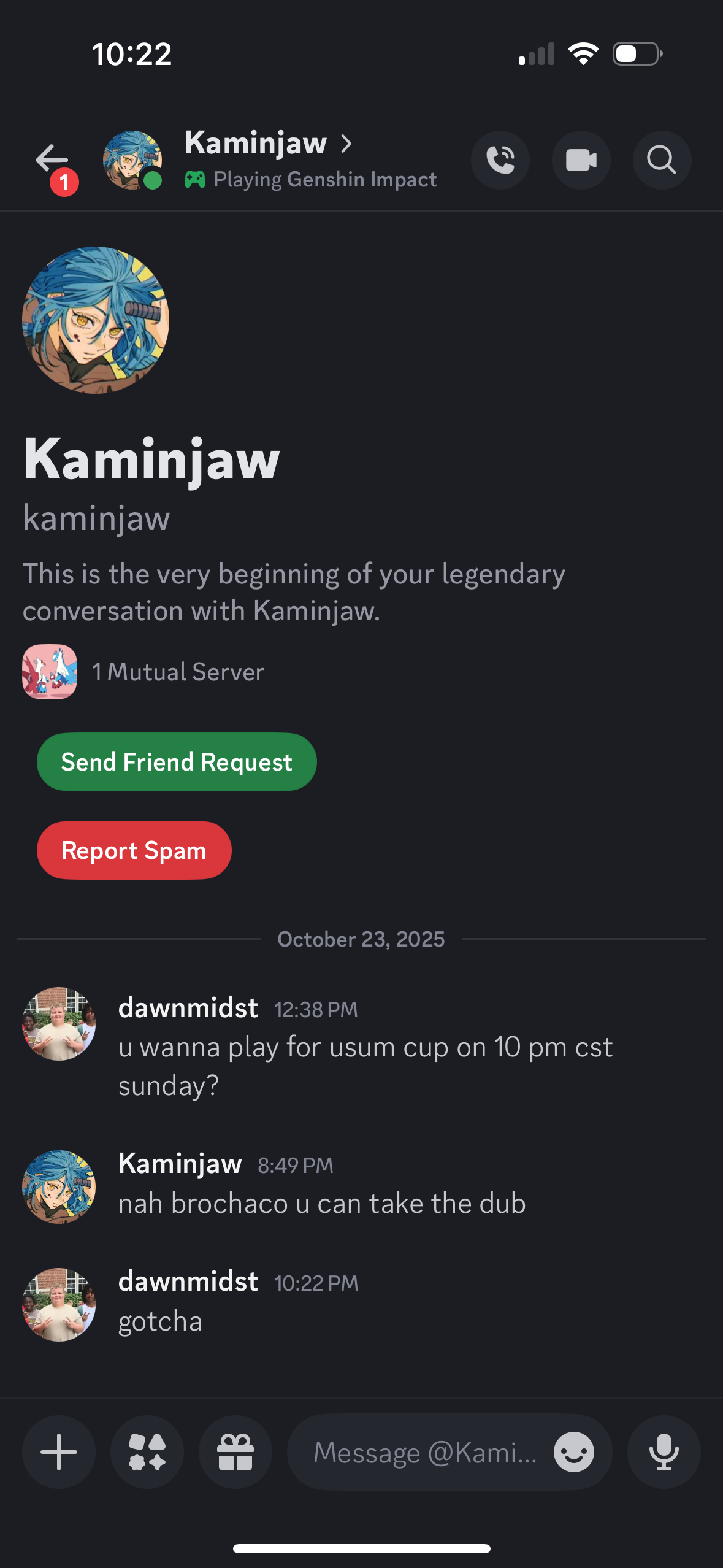Start a video call with Kaminjaw
Screen dimensions: 723x1568
(581, 160)
